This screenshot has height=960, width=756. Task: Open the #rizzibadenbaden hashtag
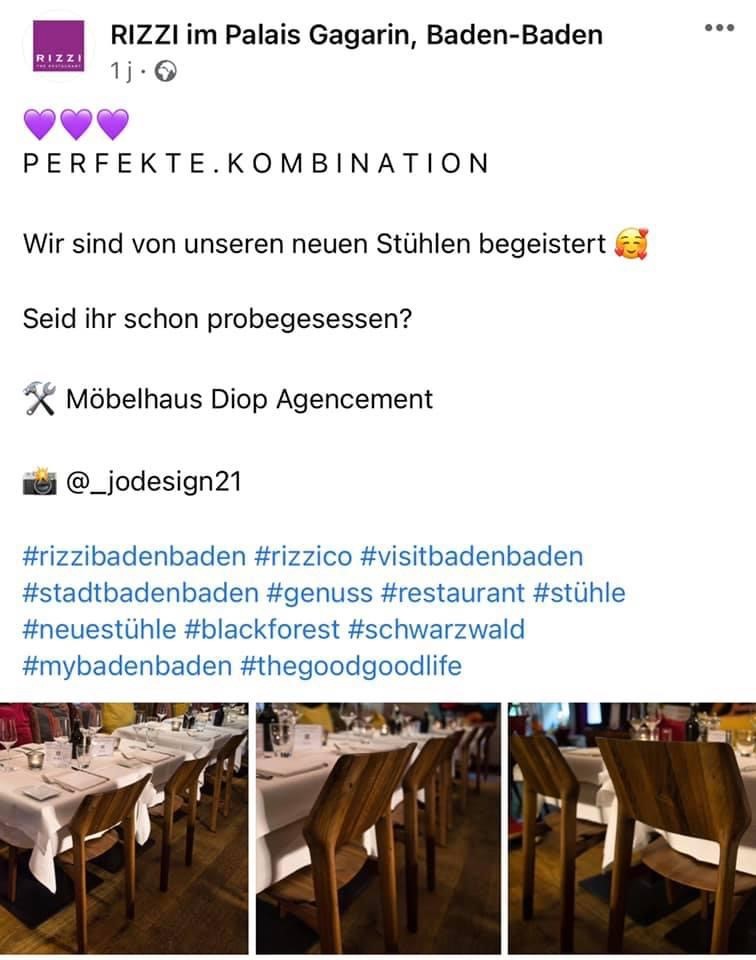point(134,556)
